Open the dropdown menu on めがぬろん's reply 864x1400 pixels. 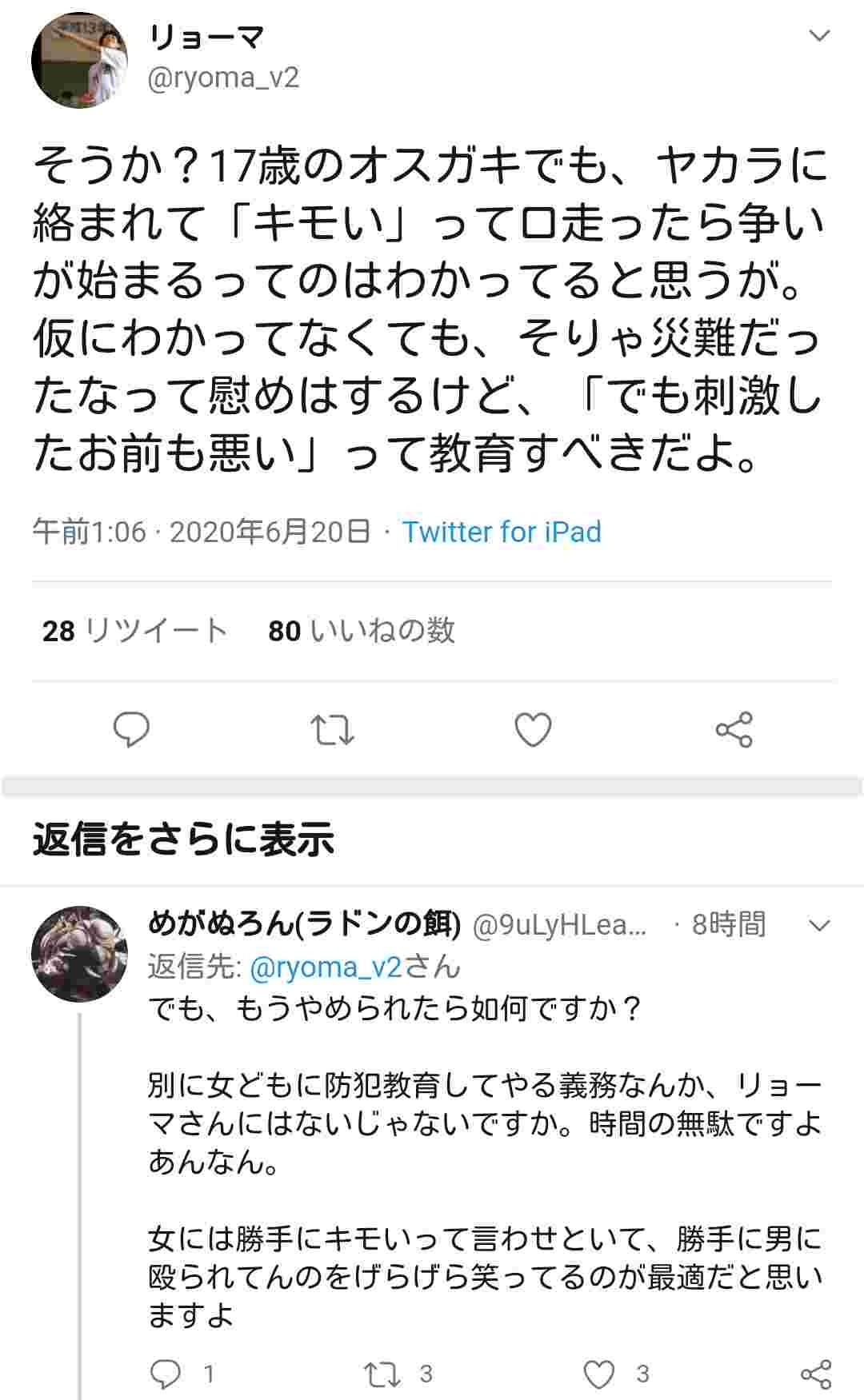click(820, 926)
